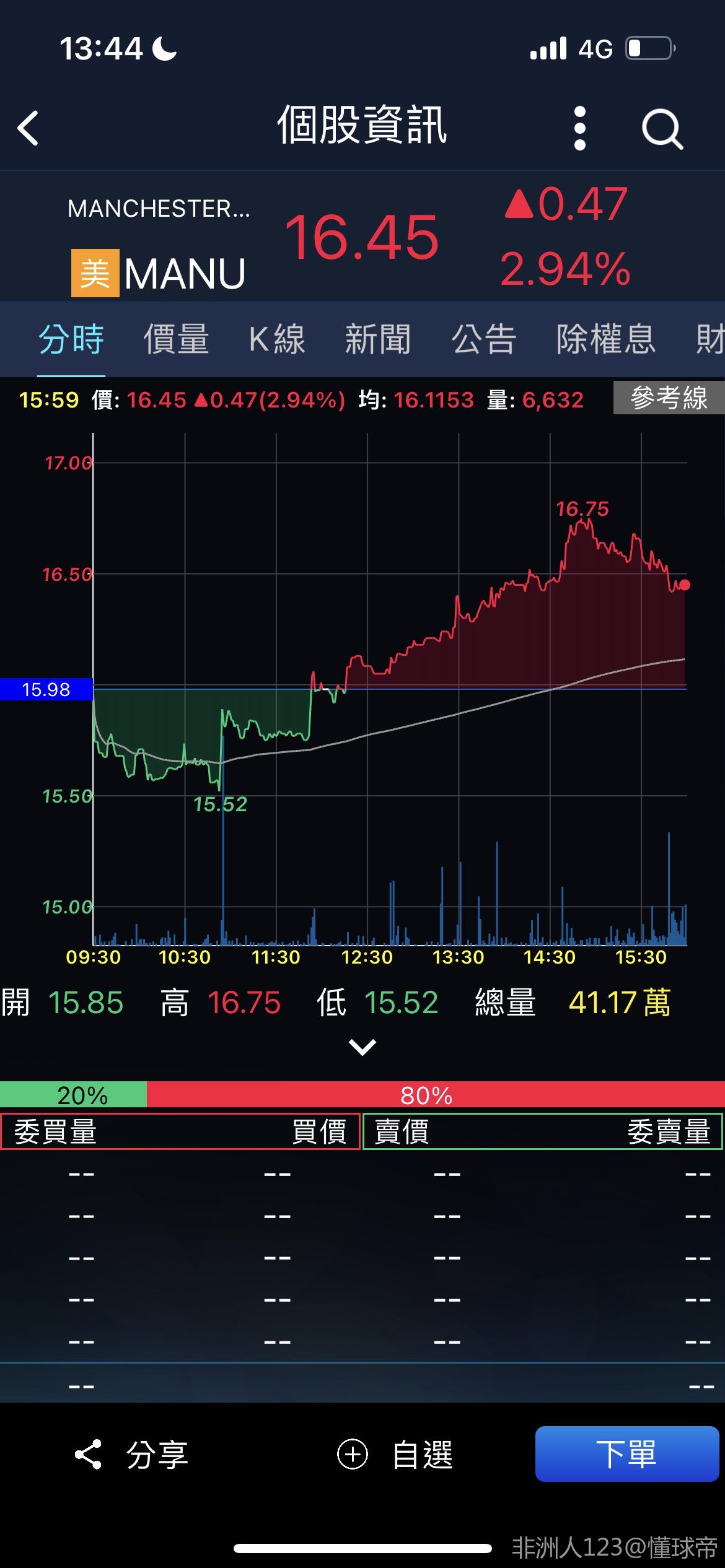The width and height of the screenshot is (725, 1568).
Task: Open the search magnifier icon
Action: coord(662,129)
